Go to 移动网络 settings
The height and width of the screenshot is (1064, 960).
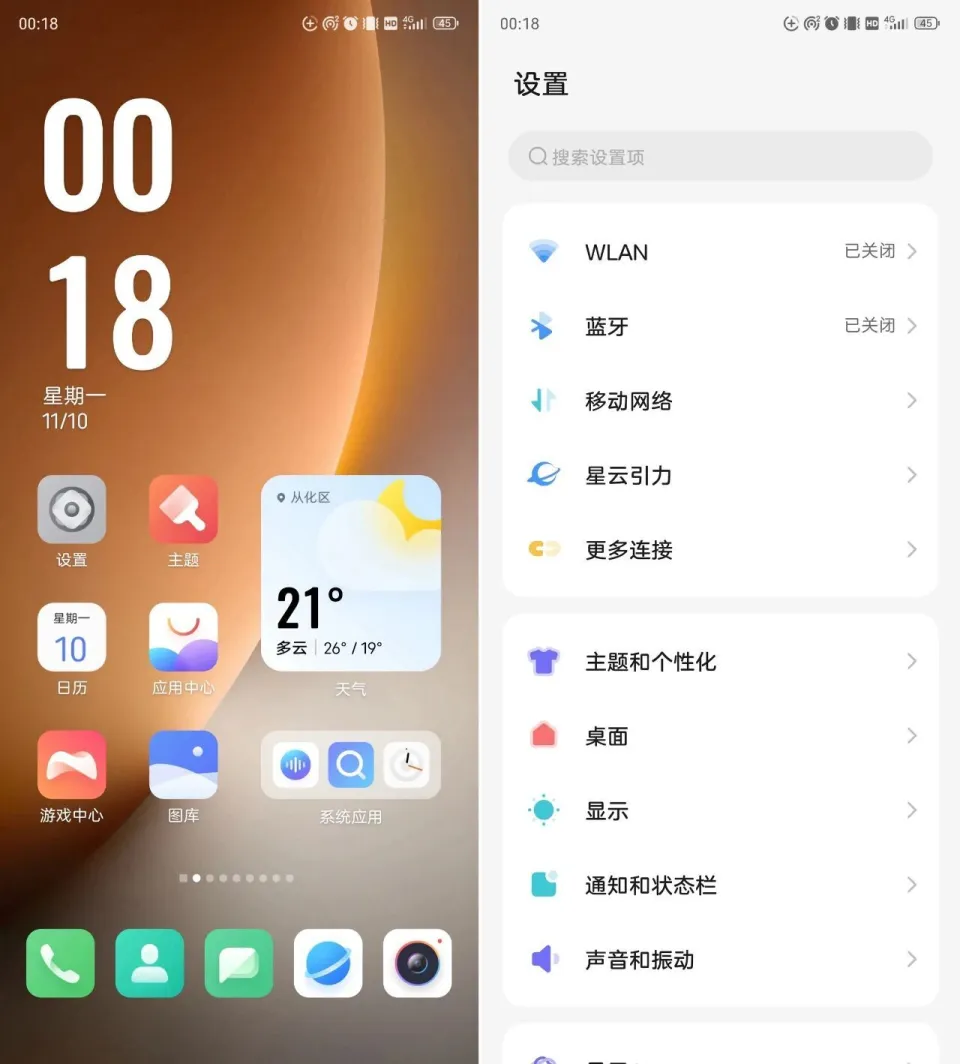point(720,401)
